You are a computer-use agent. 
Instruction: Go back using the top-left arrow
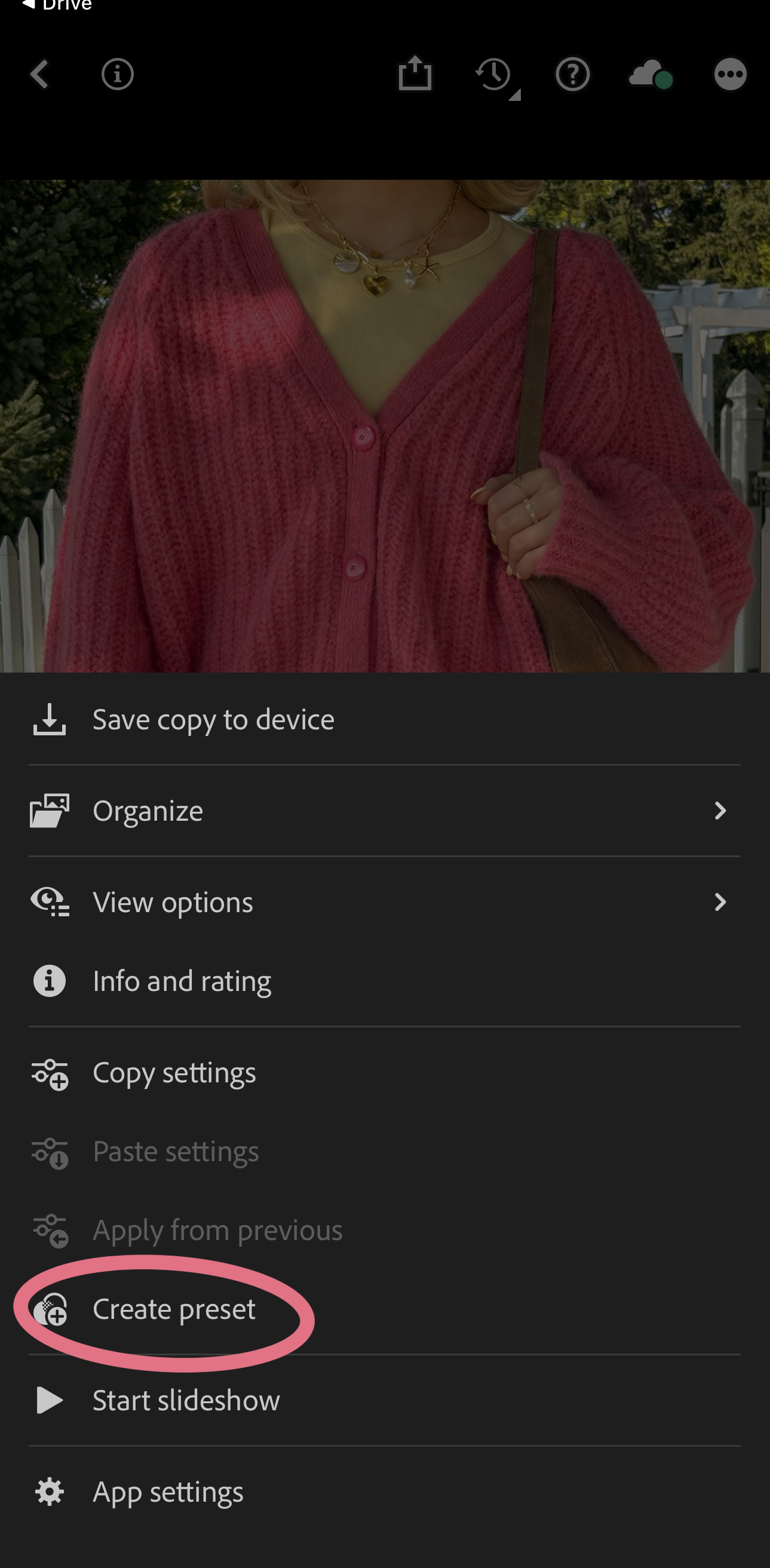[x=39, y=74]
